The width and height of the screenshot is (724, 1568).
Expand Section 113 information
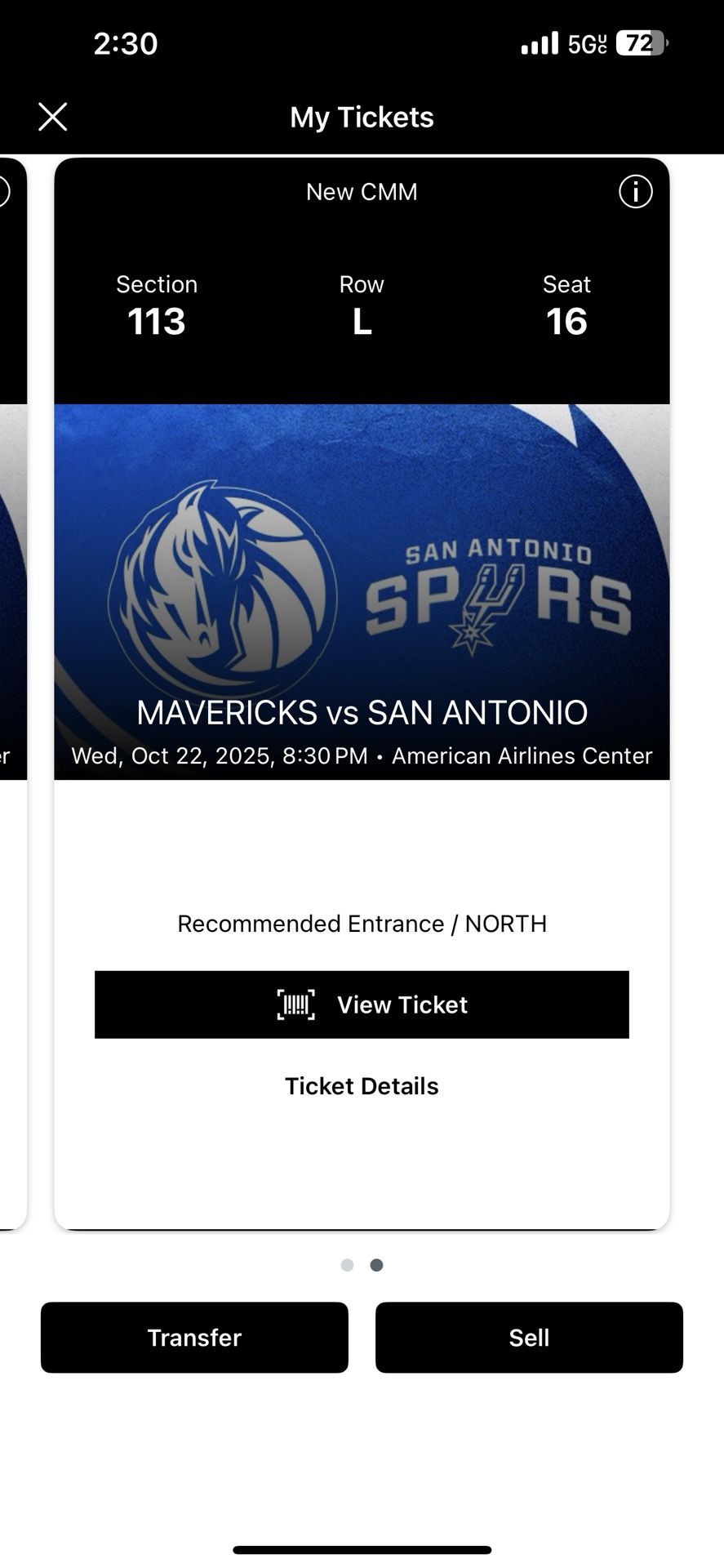click(157, 306)
